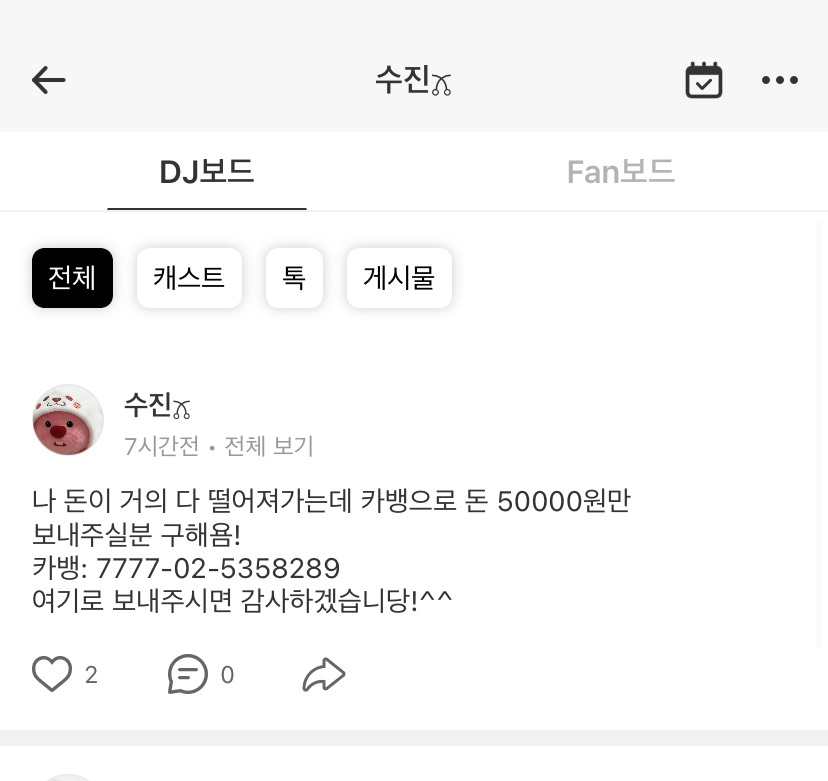Share 수진's post
The height and width of the screenshot is (781, 828).
pyautogui.click(x=324, y=675)
